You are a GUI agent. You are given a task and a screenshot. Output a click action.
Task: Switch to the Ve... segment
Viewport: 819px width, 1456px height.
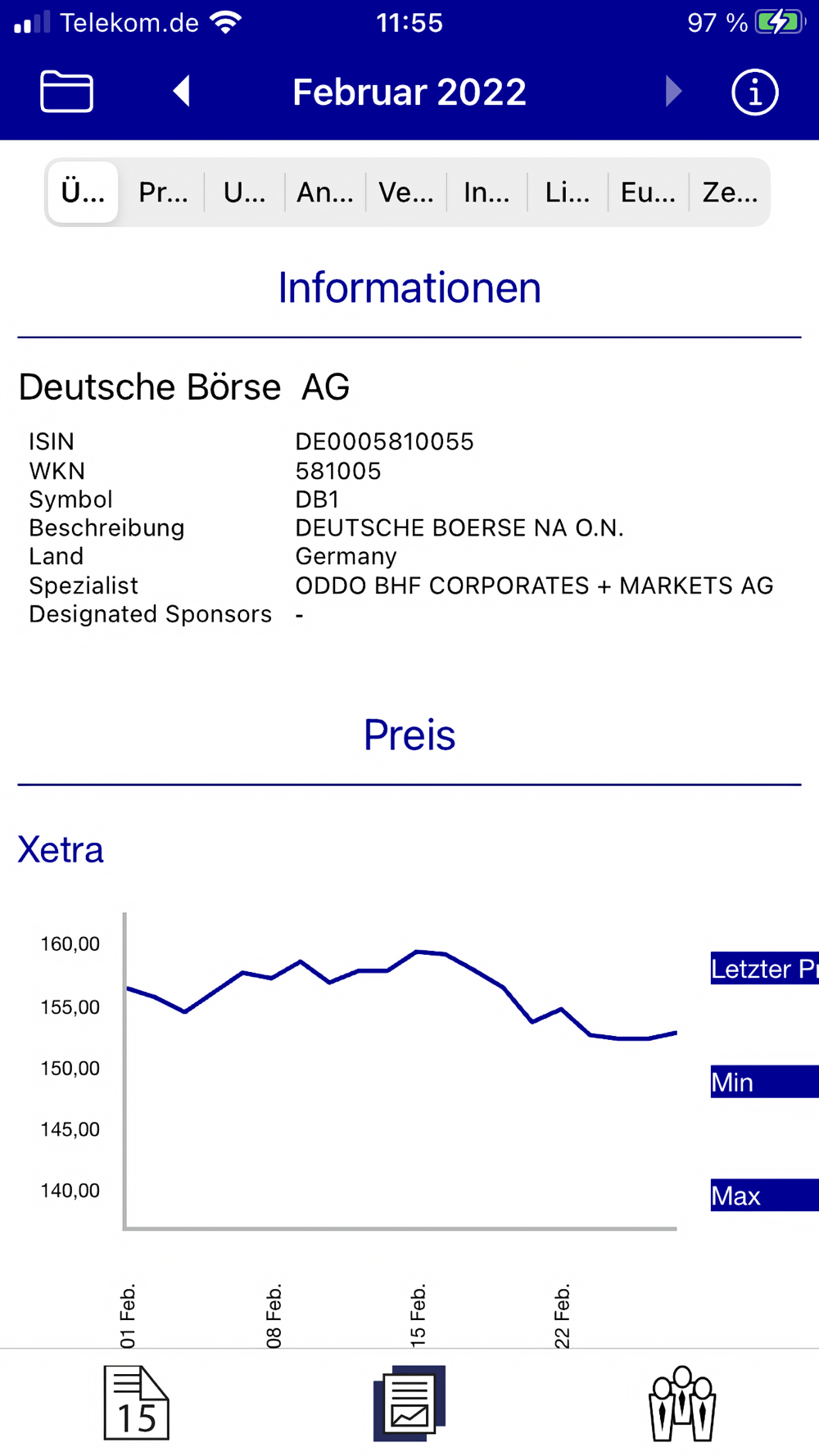click(x=406, y=192)
